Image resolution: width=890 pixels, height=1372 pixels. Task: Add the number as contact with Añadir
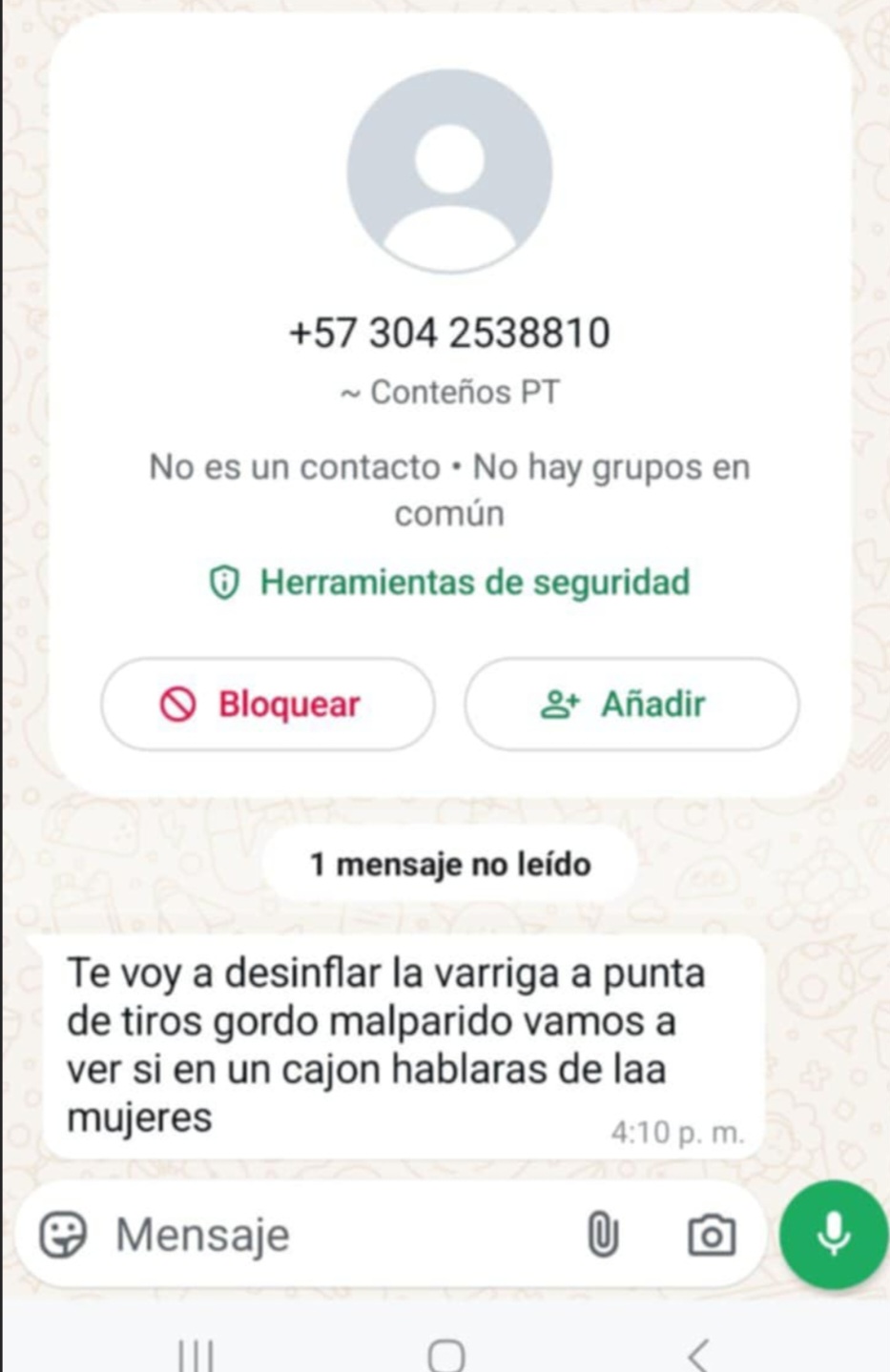pyautogui.click(x=631, y=705)
